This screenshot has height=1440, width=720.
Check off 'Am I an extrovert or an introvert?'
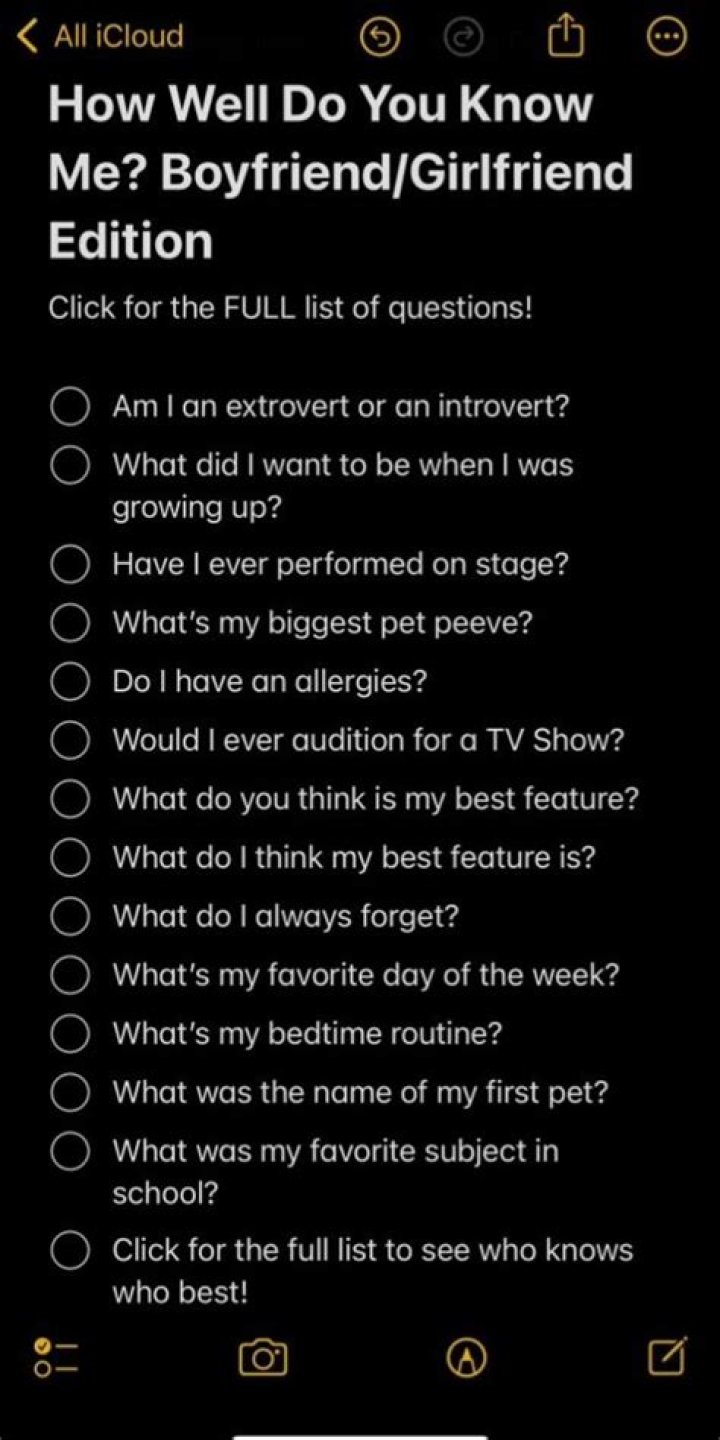point(69,408)
